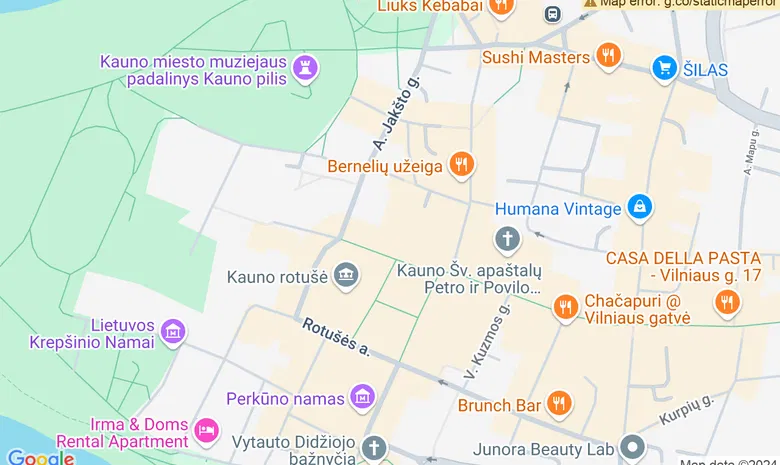Tap the Sushi Masters restaurant pin
The image size is (780, 465).
pyautogui.click(x=607, y=57)
